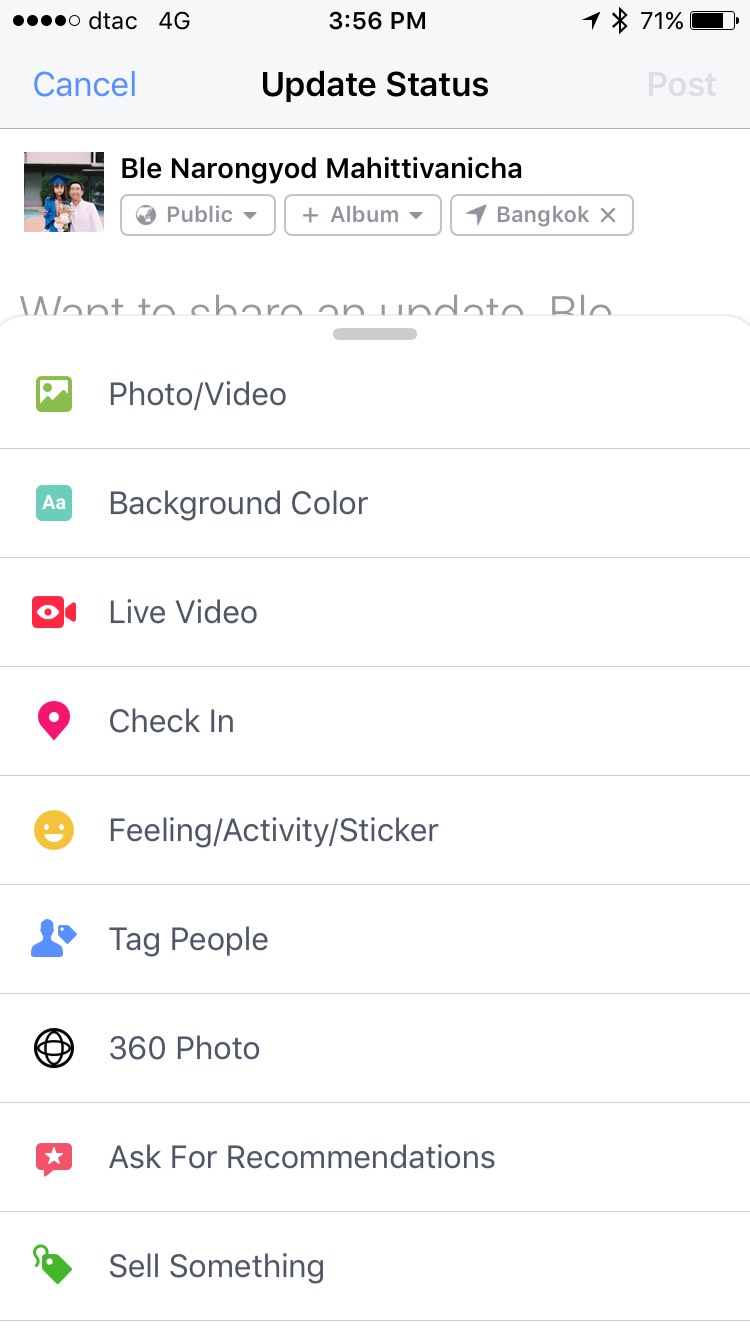Tap the profile picture thumbnail

[64, 192]
